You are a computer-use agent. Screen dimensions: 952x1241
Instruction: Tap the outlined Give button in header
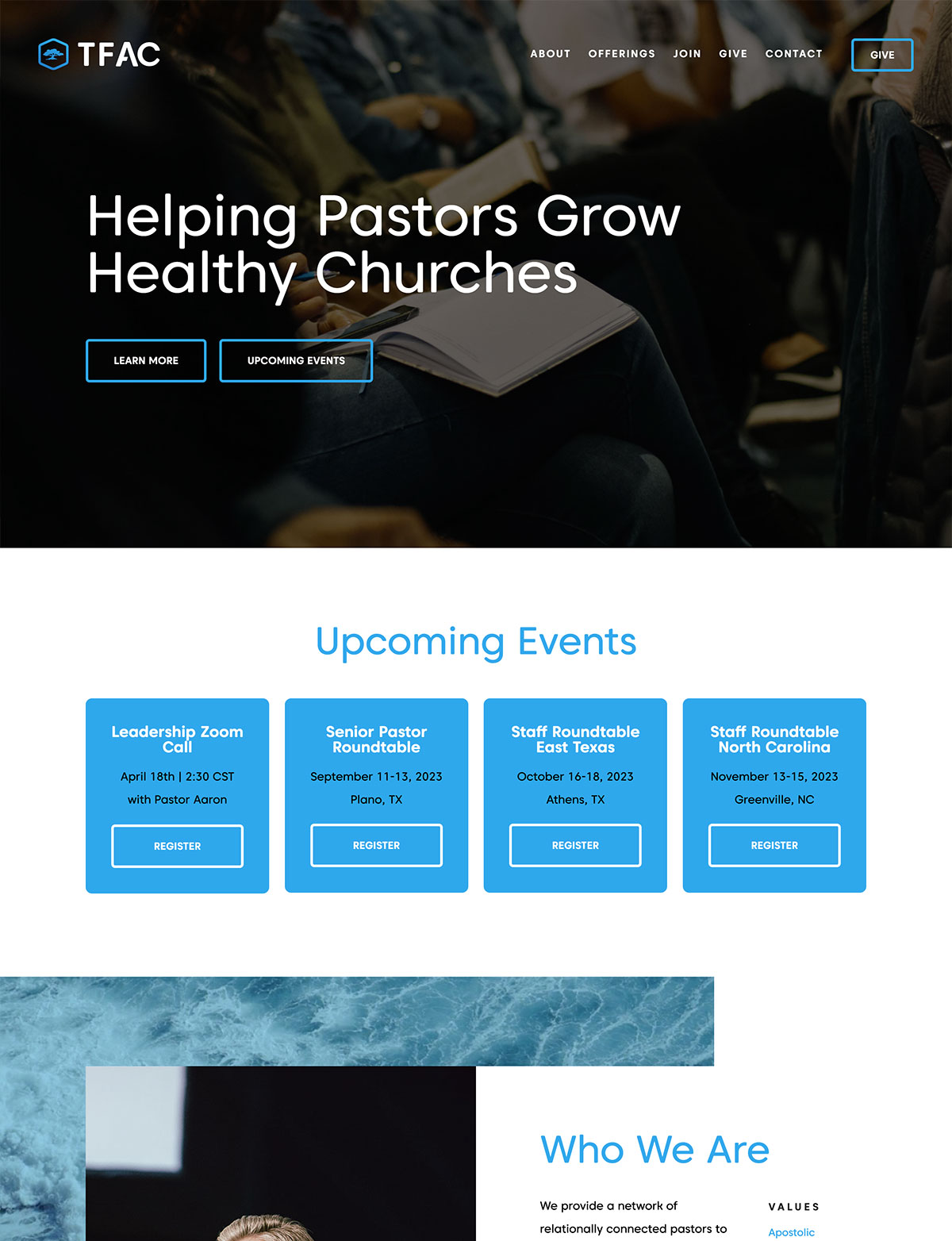[881, 55]
